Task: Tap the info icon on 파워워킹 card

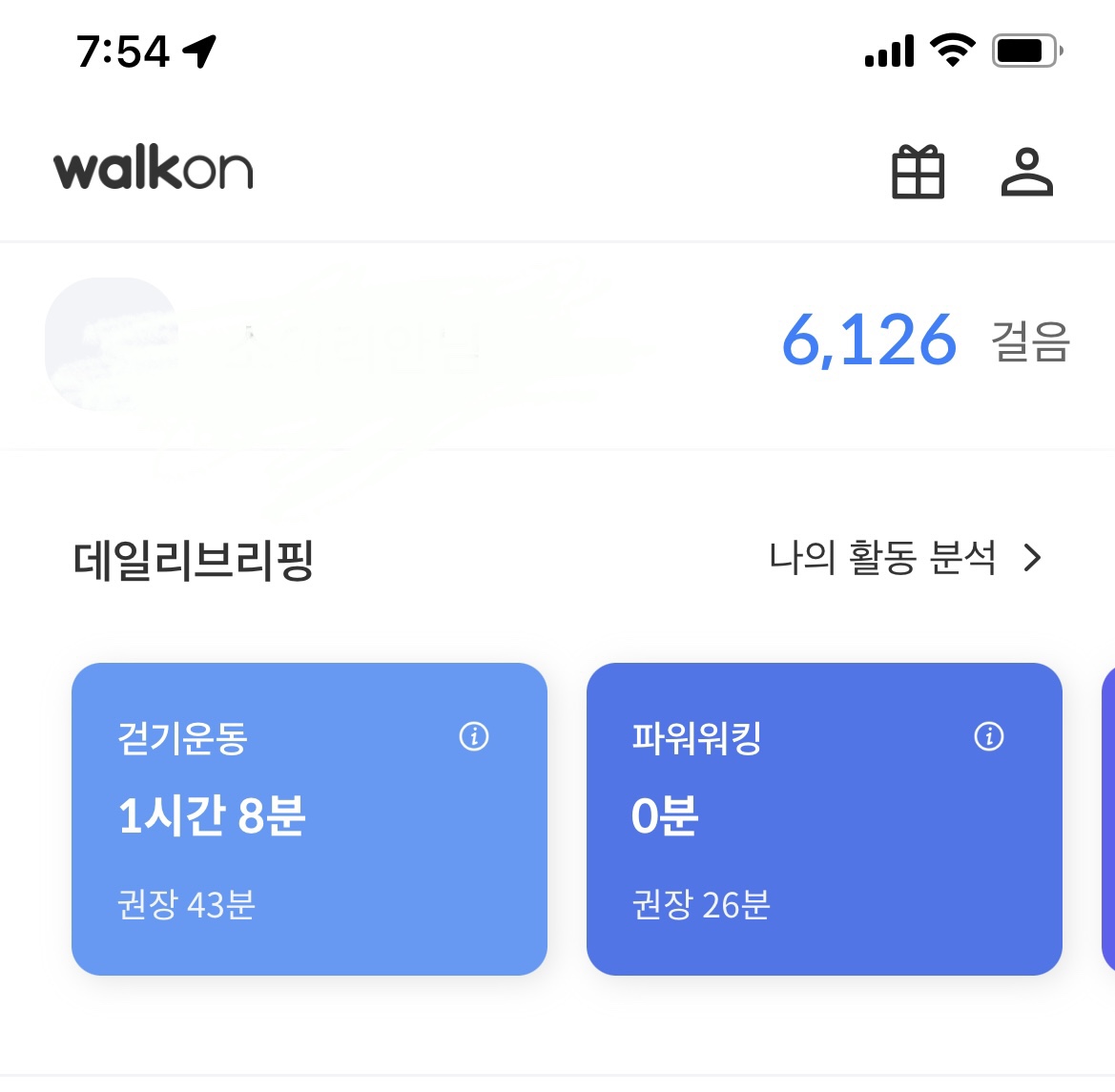Action: (989, 736)
